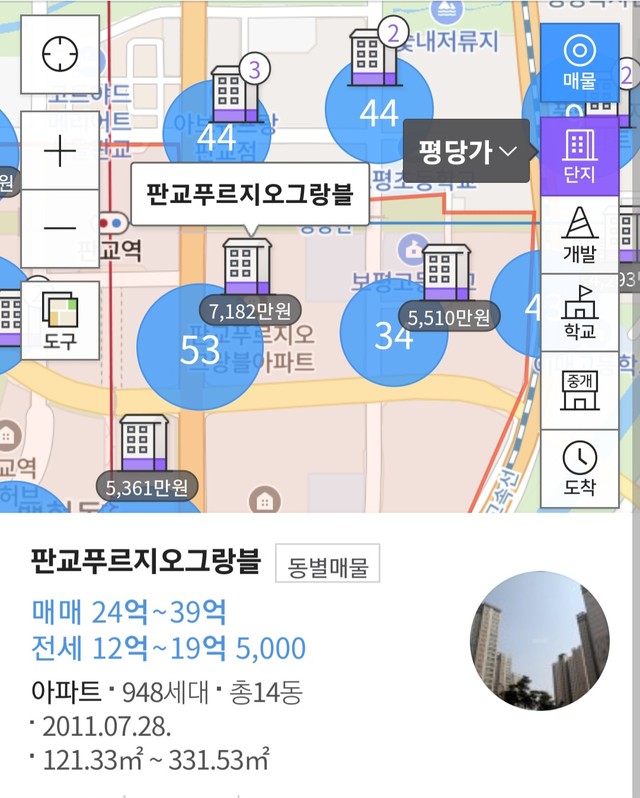Expand the 평당가 dropdown

(466, 151)
